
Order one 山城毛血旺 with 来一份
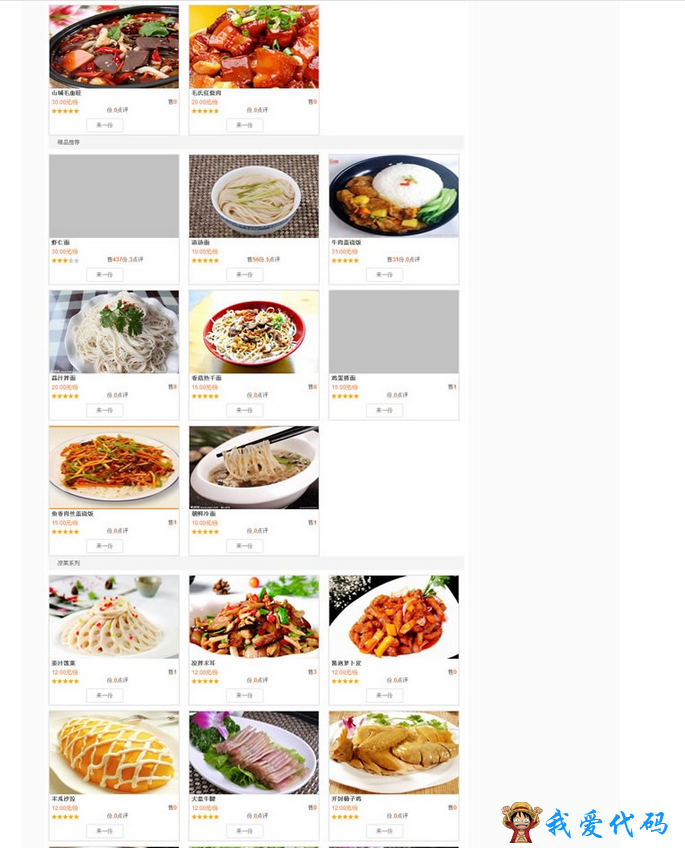(104, 125)
